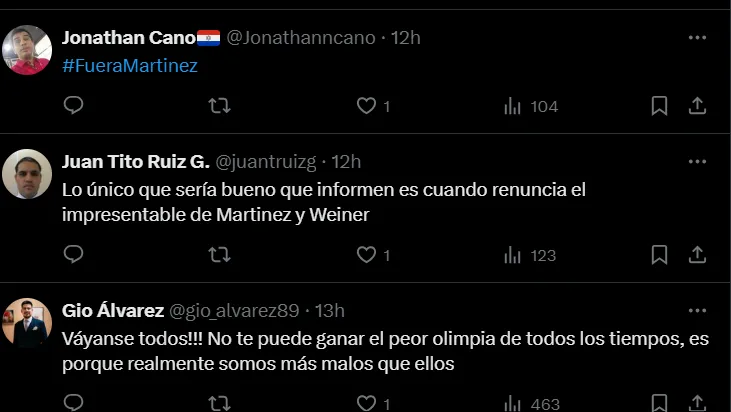Reply to Jonathan Cano's tweet

click(x=73, y=105)
